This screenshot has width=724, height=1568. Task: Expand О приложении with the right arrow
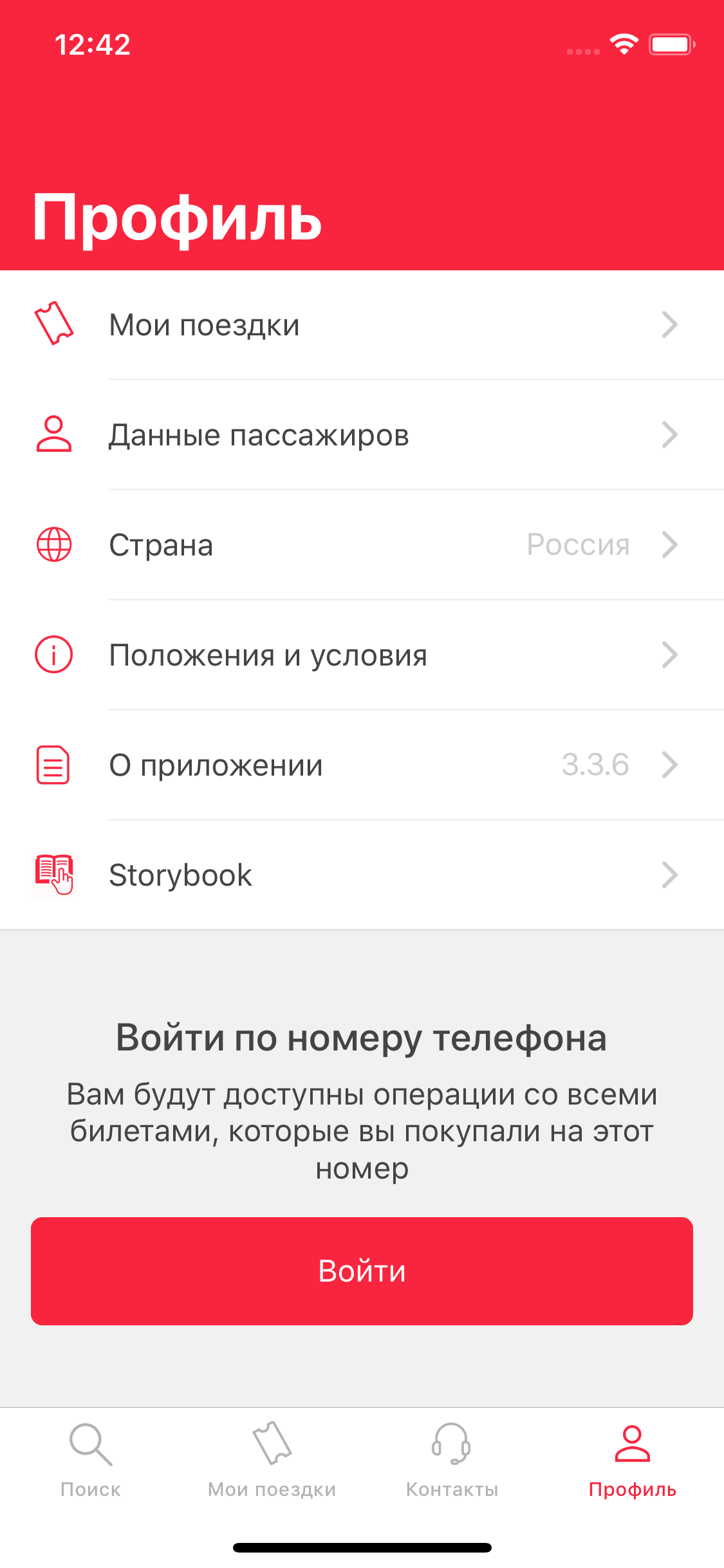pyautogui.click(x=670, y=765)
